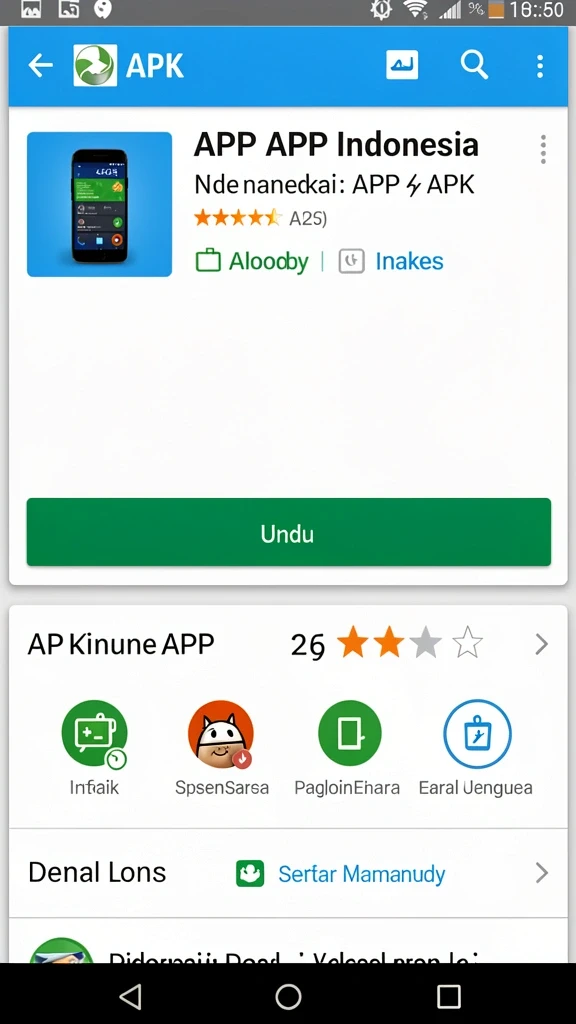The height and width of the screenshot is (1024, 576).
Task: Open the options menu beside APP APP Indonesia
Action: pyautogui.click(x=543, y=150)
